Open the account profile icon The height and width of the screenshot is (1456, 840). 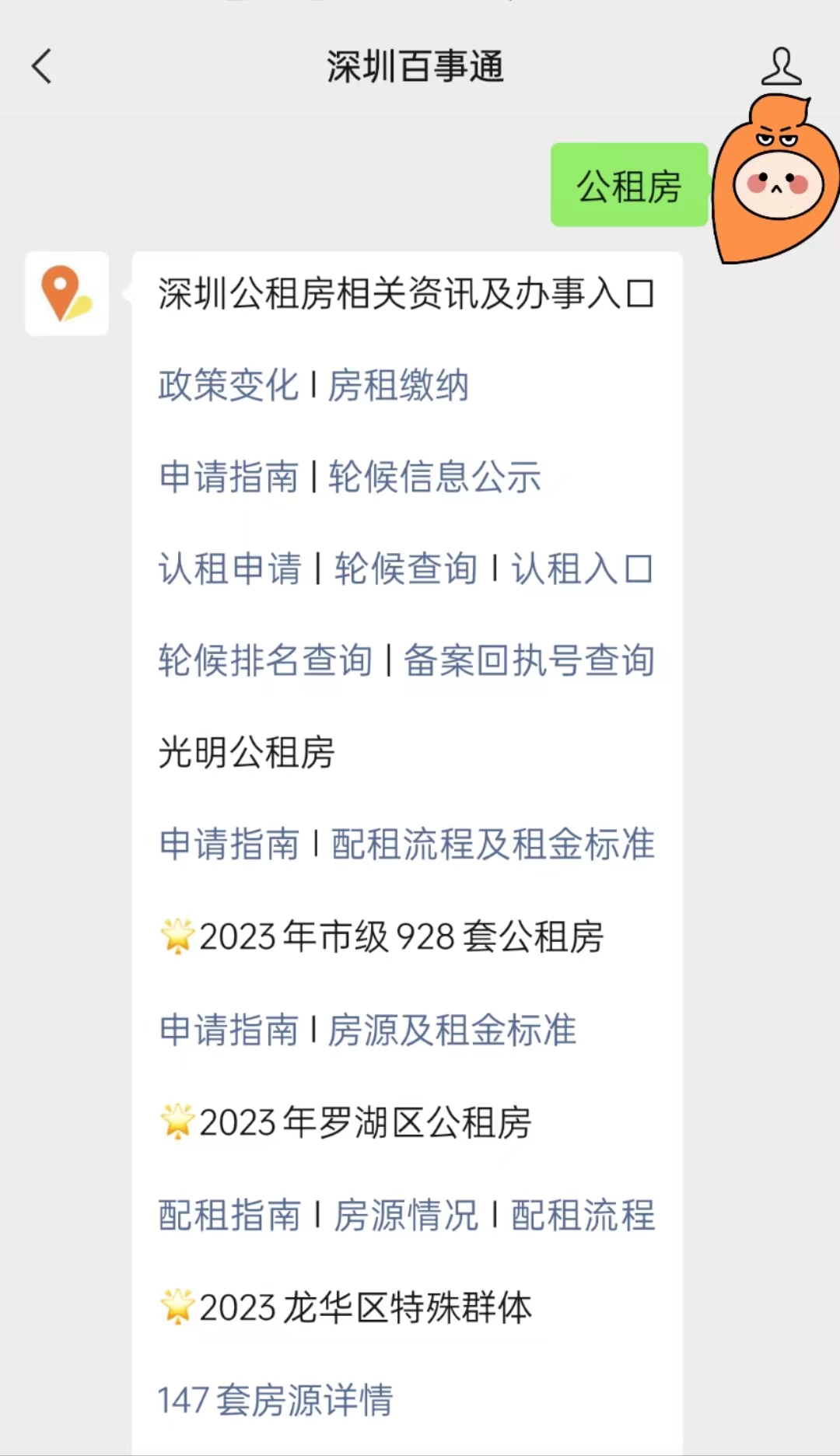click(781, 66)
